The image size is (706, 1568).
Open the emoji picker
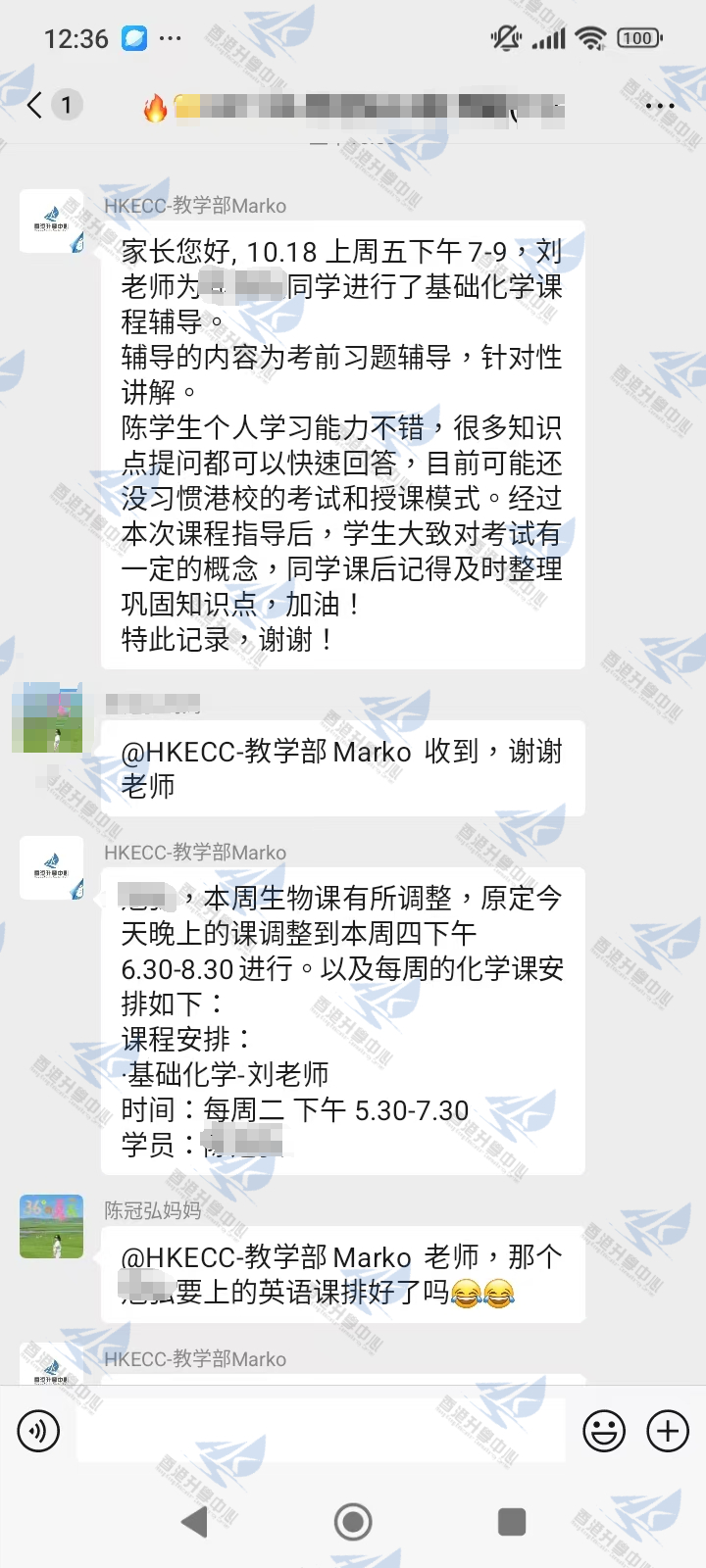point(604,1432)
